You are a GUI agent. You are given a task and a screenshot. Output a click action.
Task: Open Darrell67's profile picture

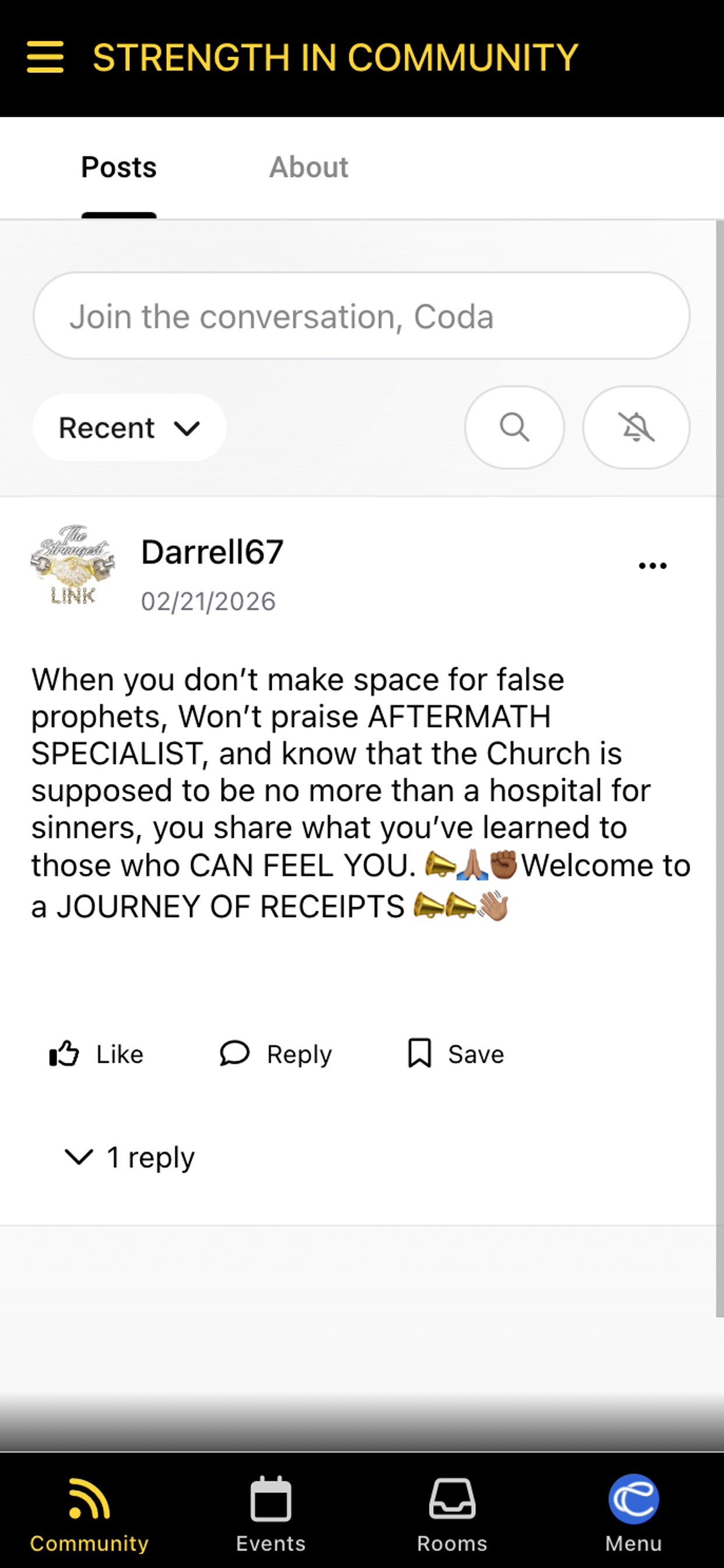(x=73, y=564)
